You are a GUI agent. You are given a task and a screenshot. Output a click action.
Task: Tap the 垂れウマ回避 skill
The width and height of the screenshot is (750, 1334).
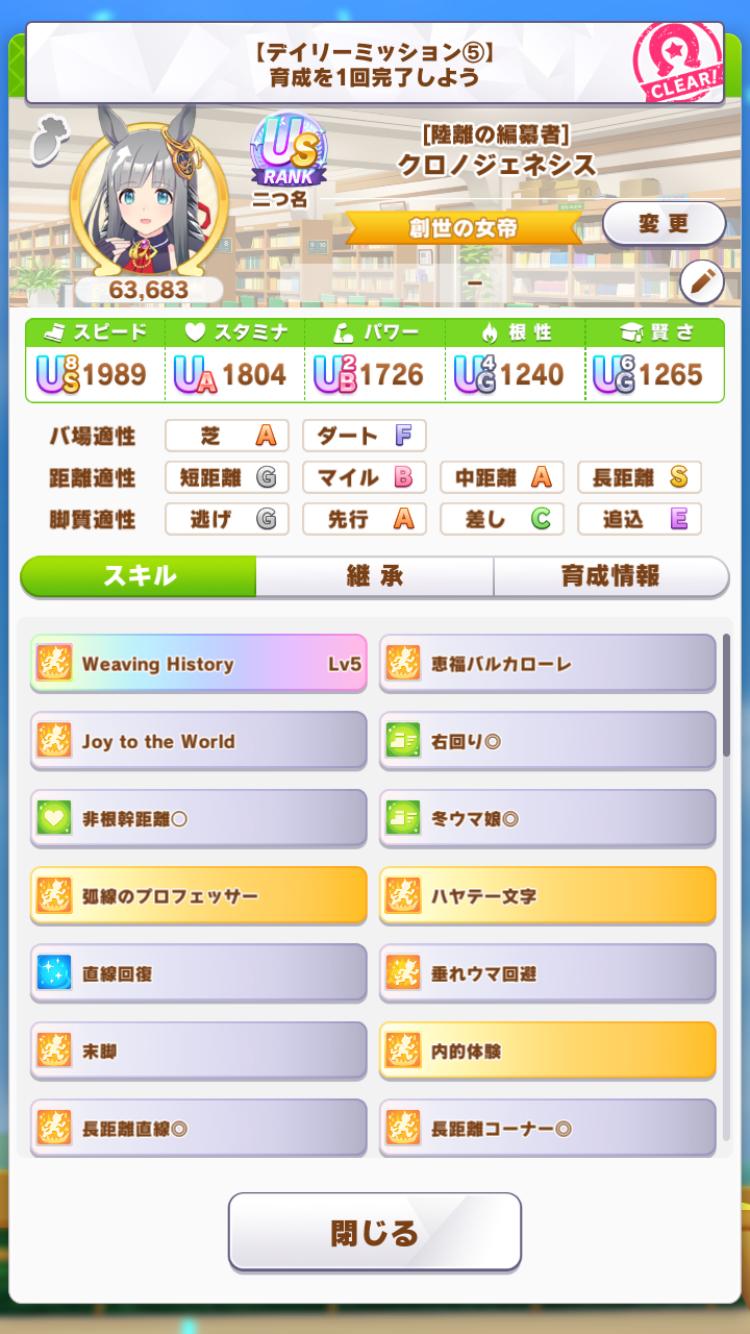click(x=548, y=973)
